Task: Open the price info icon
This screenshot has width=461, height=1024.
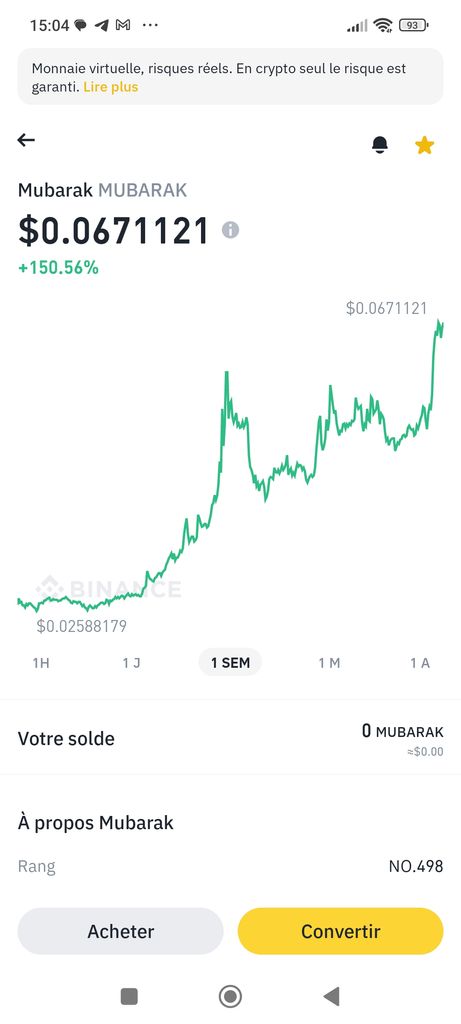Action: click(230, 230)
